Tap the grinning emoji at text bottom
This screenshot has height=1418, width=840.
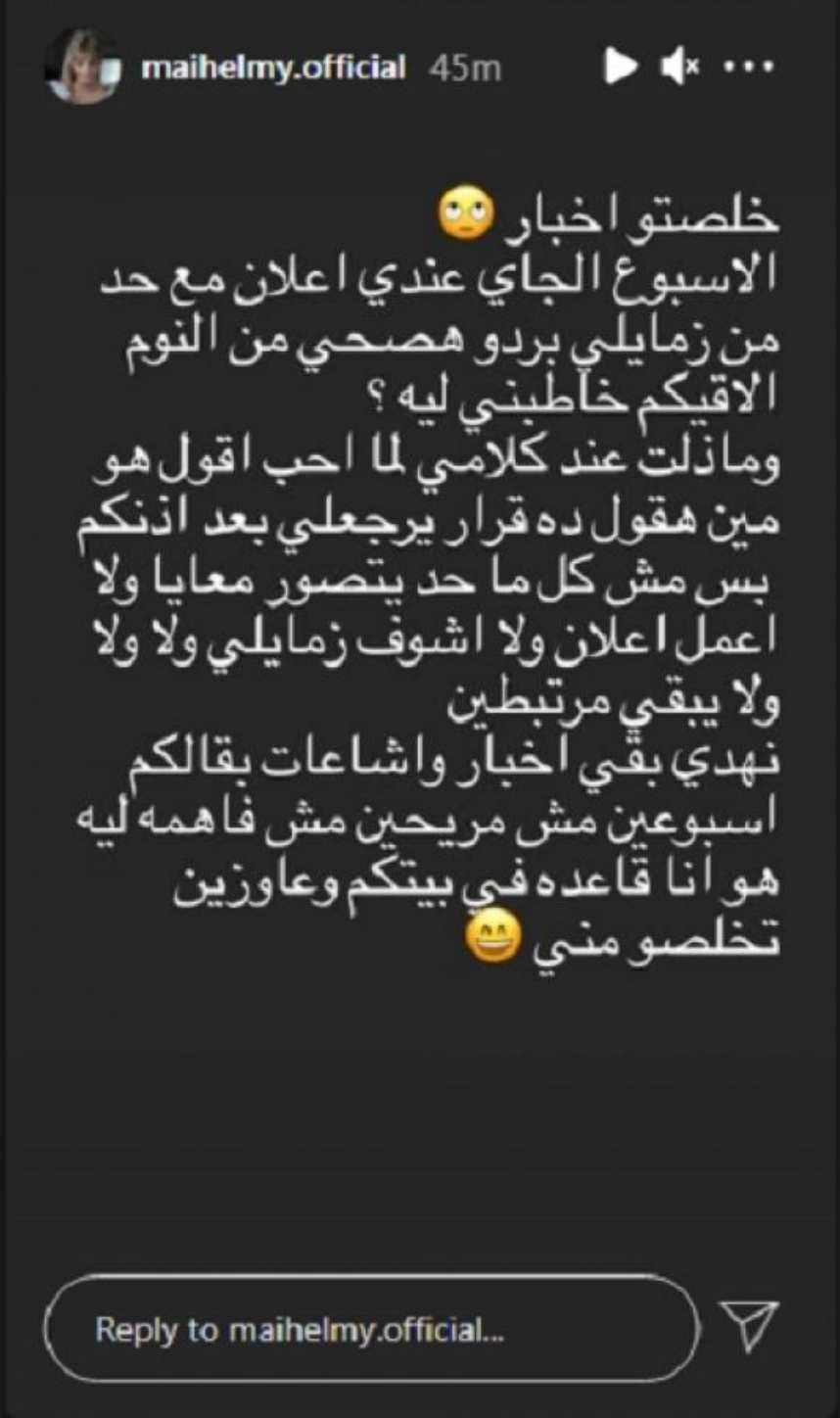492,935
